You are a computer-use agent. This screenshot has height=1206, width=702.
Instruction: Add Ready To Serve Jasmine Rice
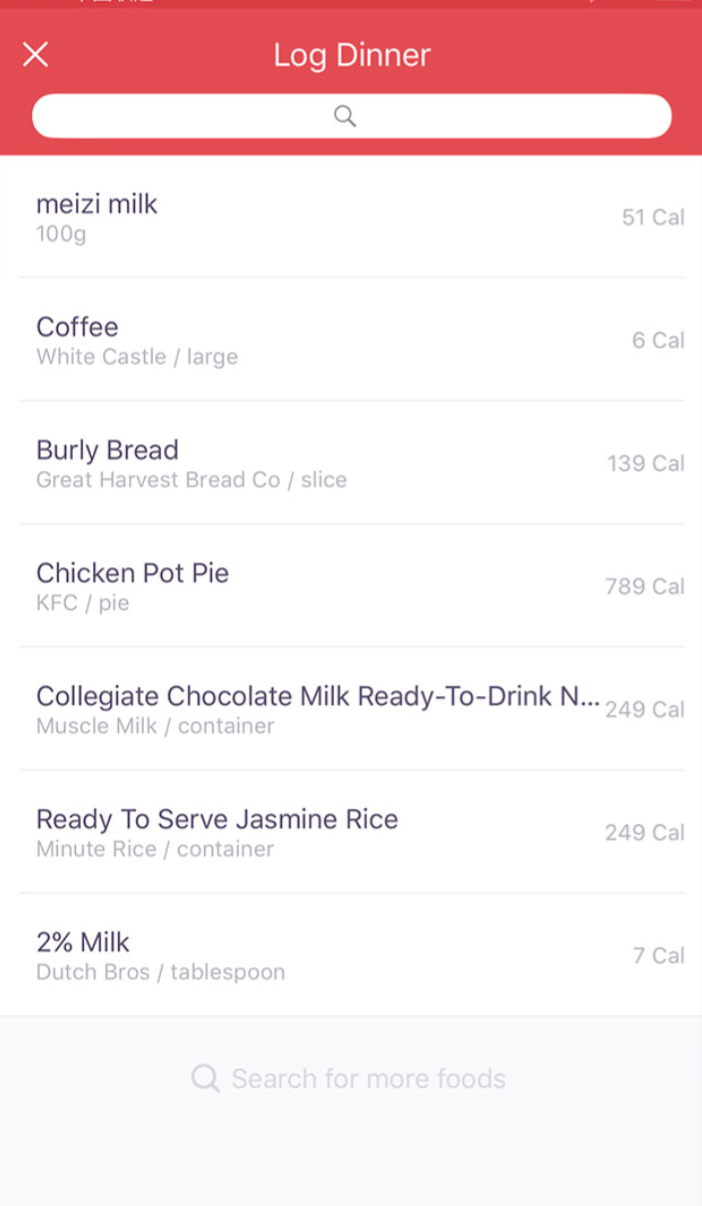pos(351,833)
